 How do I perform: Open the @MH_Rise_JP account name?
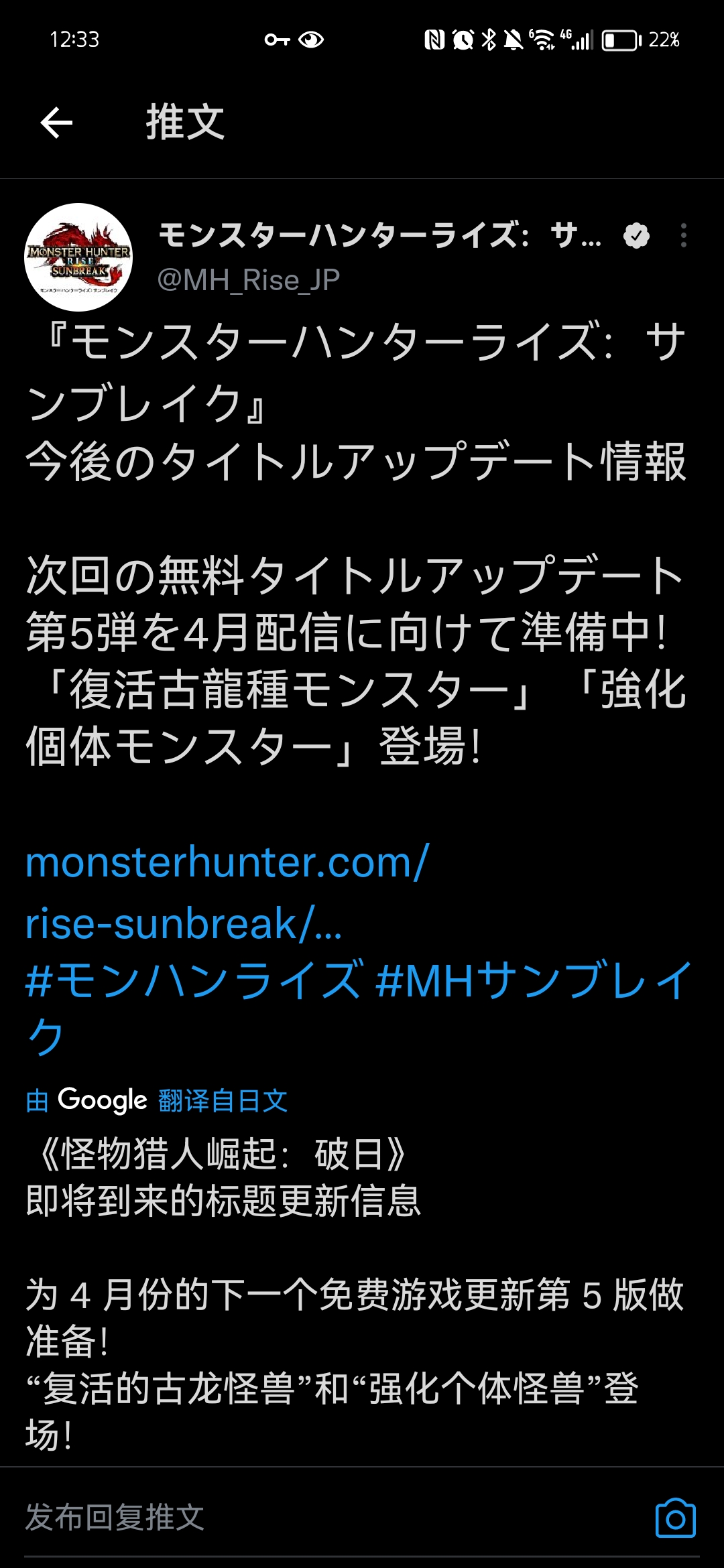click(x=248, y=280)
